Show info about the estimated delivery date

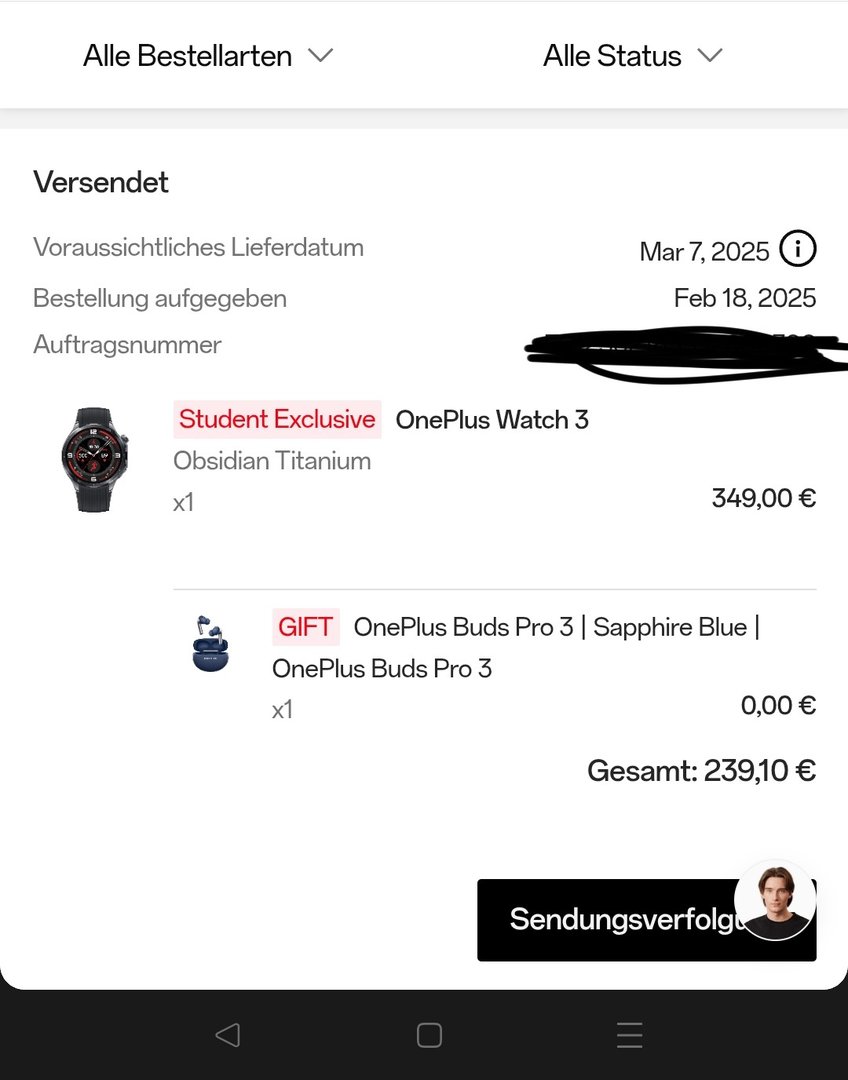[x=797, y=249]
